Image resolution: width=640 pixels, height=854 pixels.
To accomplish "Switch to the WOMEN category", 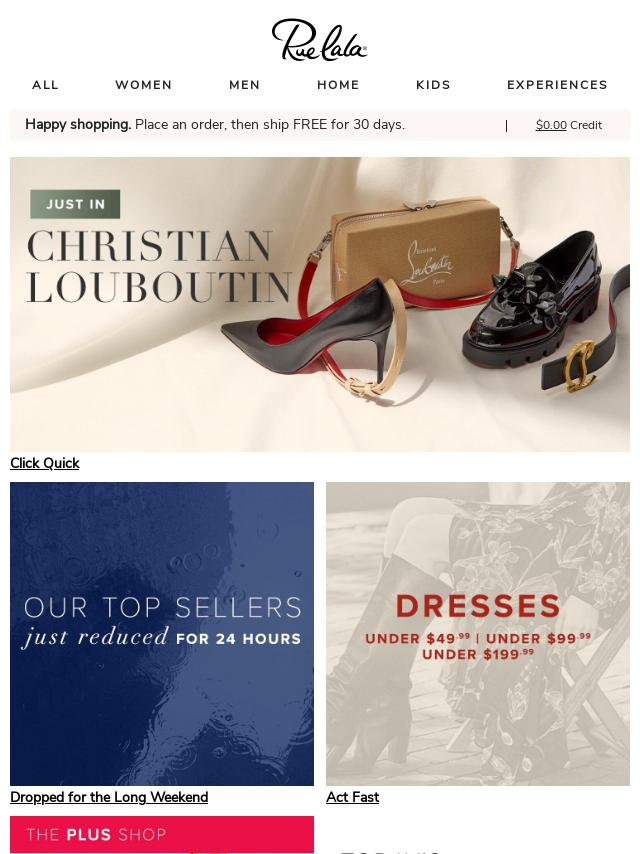I will tap(143, 85).
